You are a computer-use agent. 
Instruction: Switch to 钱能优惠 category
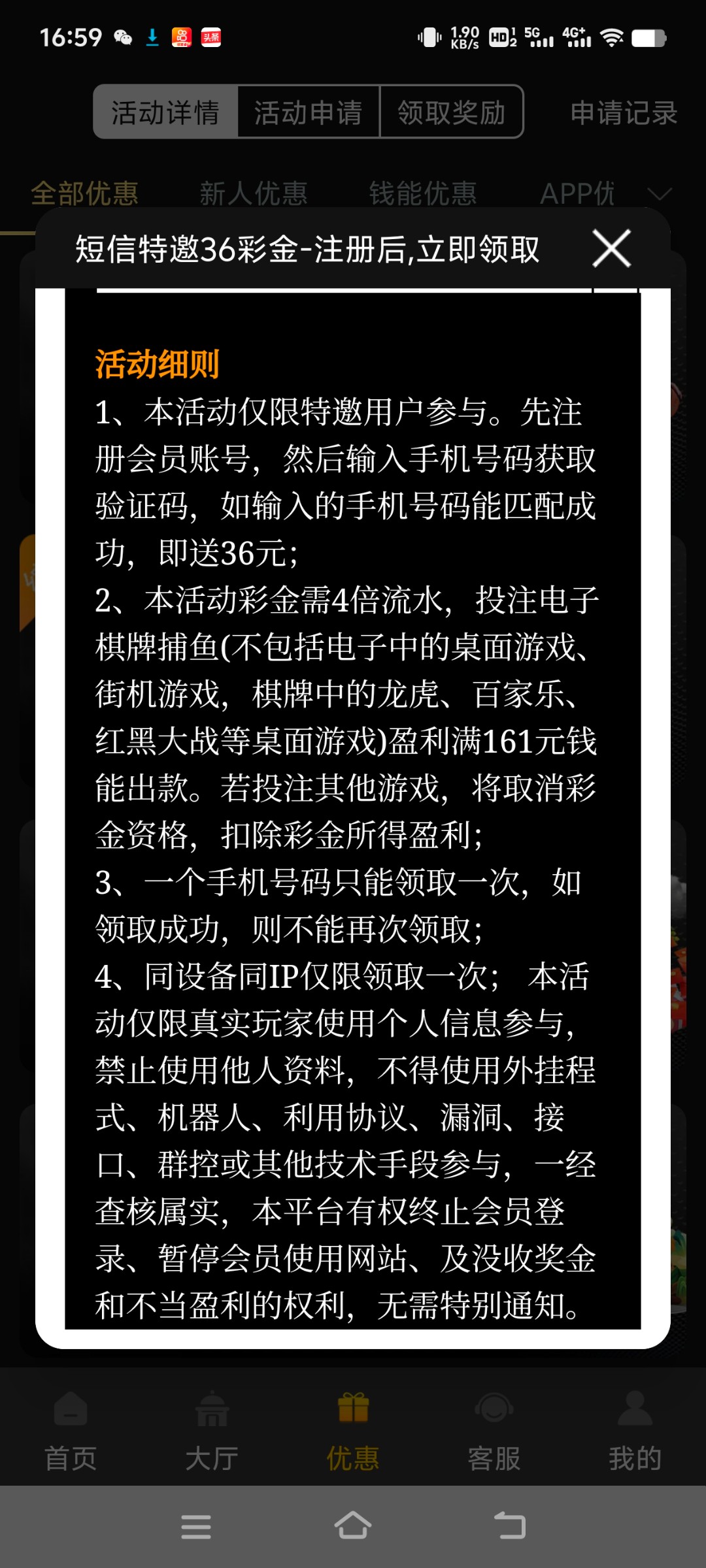point(423,193)
